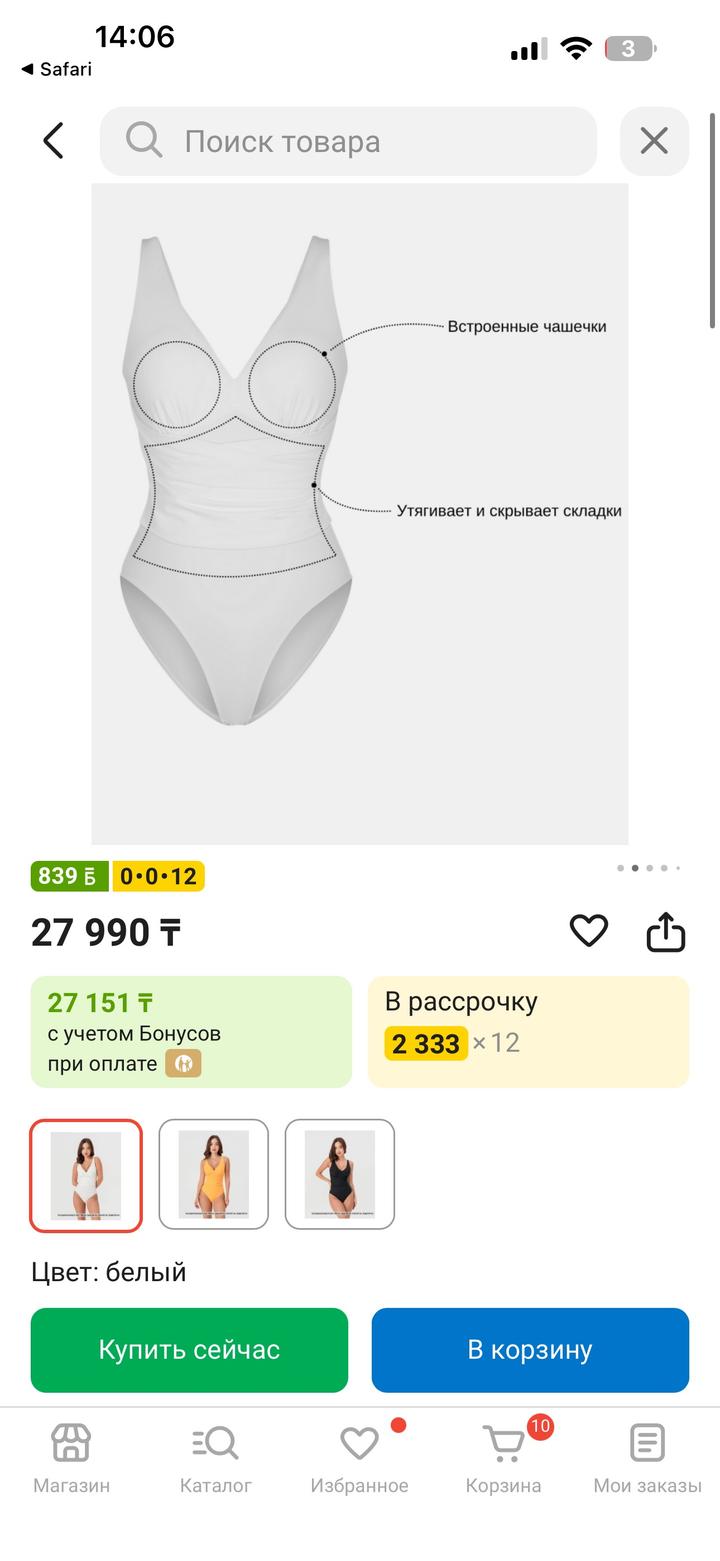Screen dimensions: 720x1561
Task: Go back using the arrow icon
Action: pyautogui.click(x=53, y=141)
